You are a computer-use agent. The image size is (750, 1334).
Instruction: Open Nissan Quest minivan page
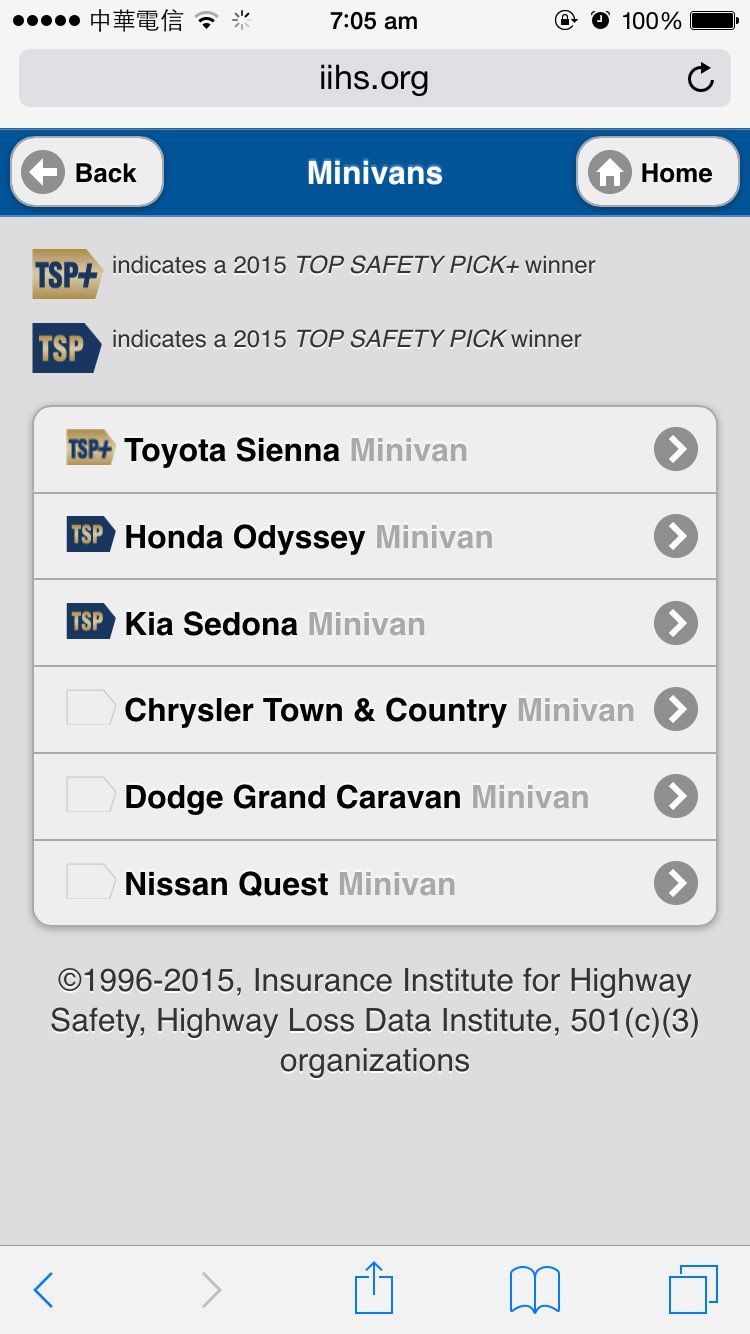(375, 884)
